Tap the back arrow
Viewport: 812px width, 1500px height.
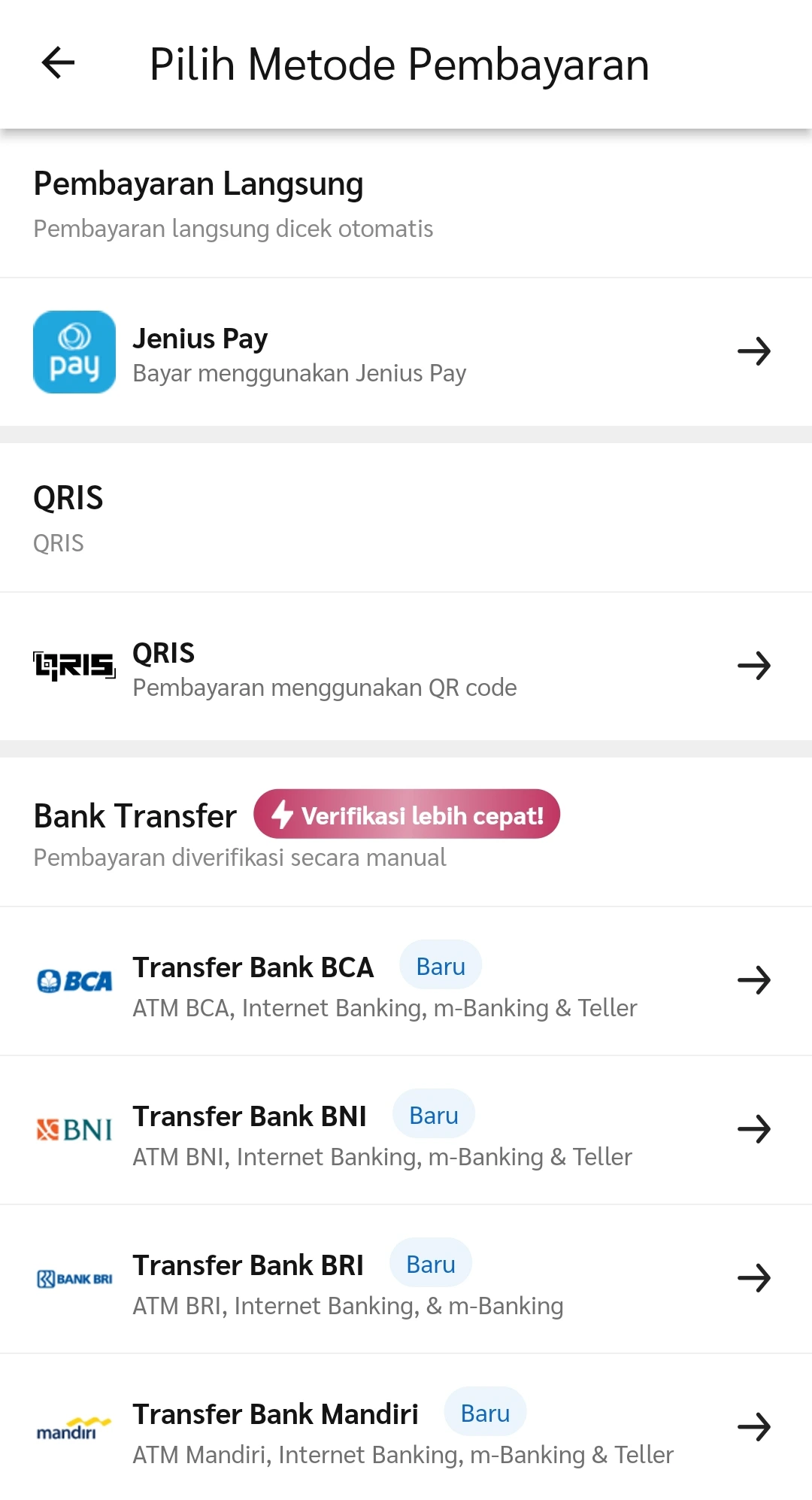point(57,63)
